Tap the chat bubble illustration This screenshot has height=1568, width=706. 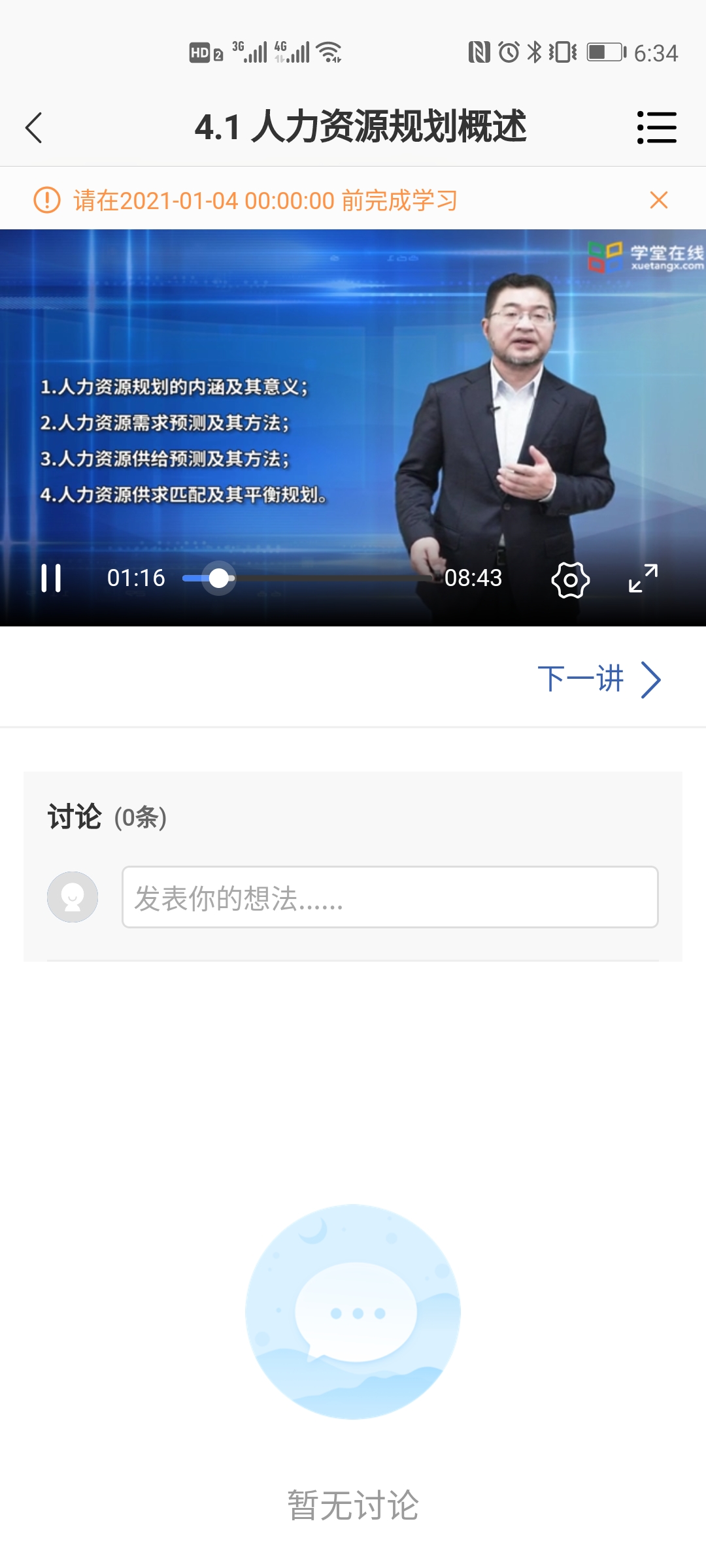353,1311
